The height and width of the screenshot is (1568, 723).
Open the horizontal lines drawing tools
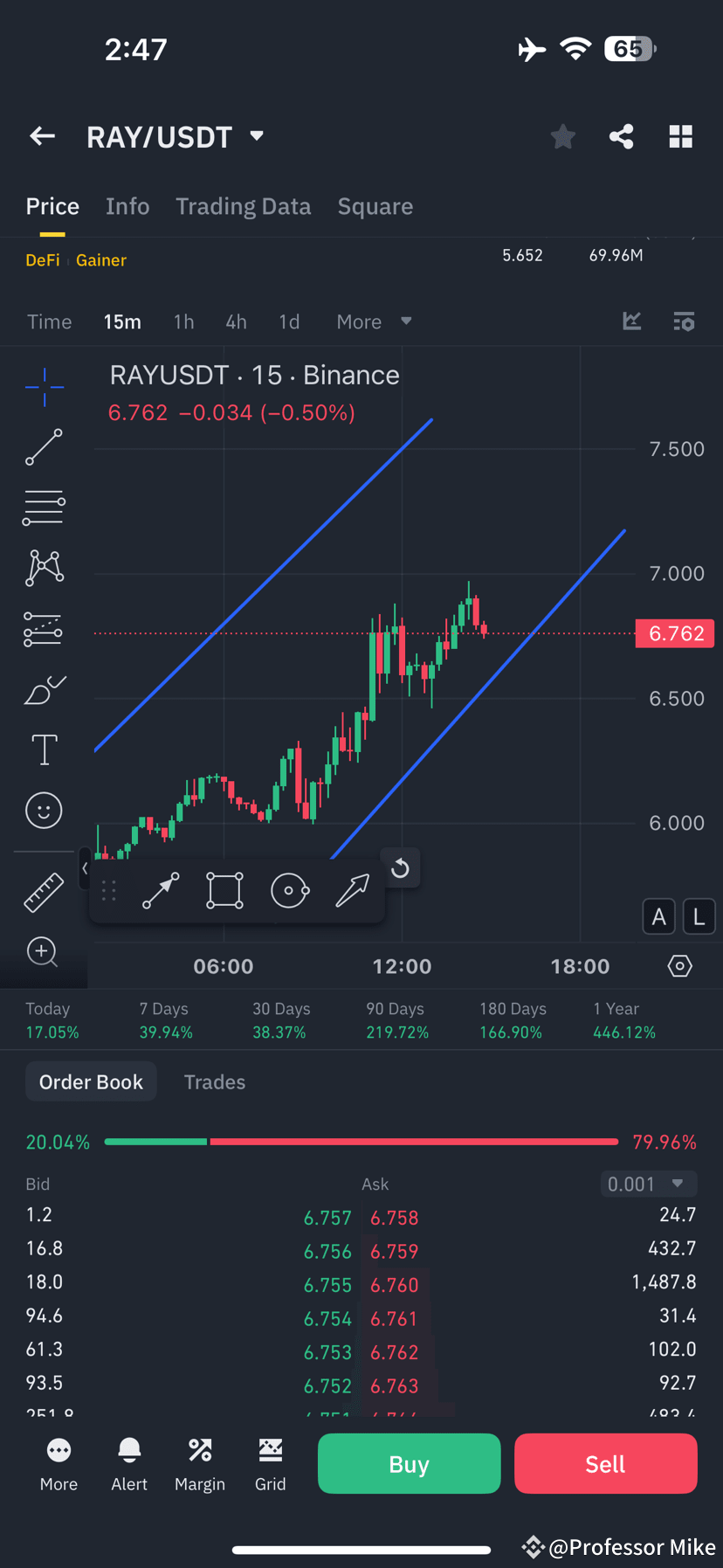coord(44,508)
